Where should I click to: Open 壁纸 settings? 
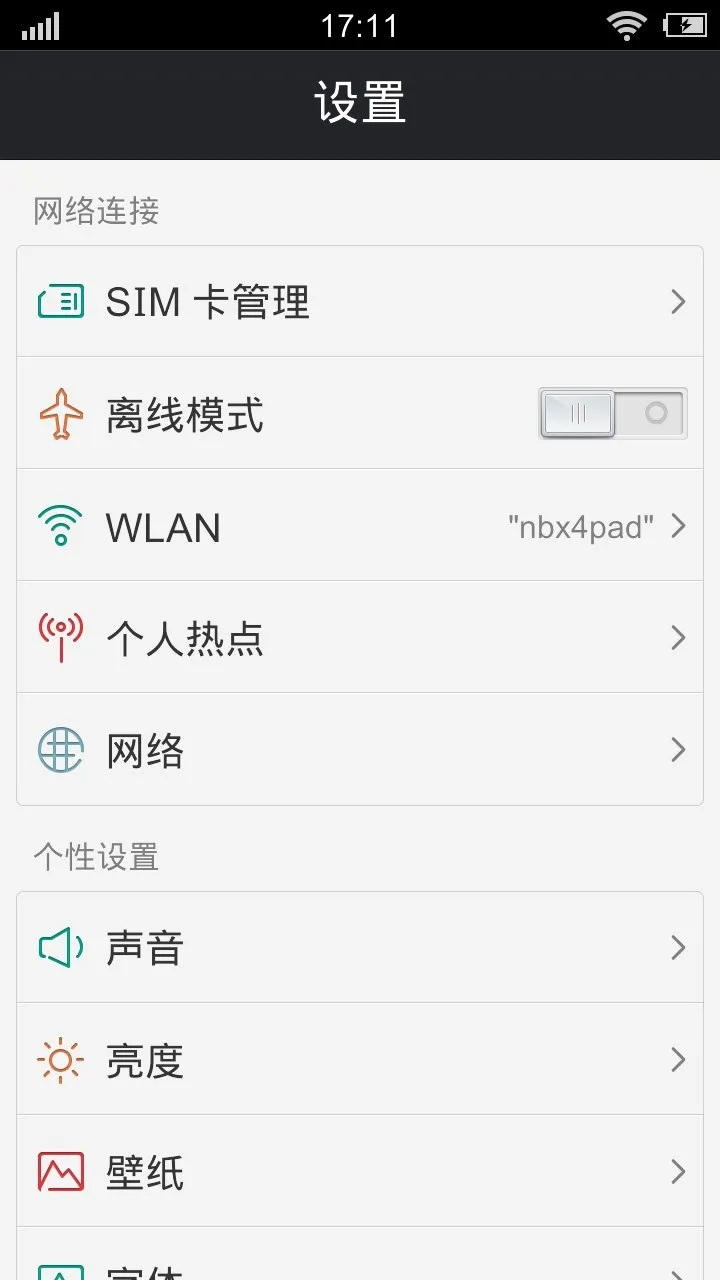pyautogui.click(x=360, y=1171)
